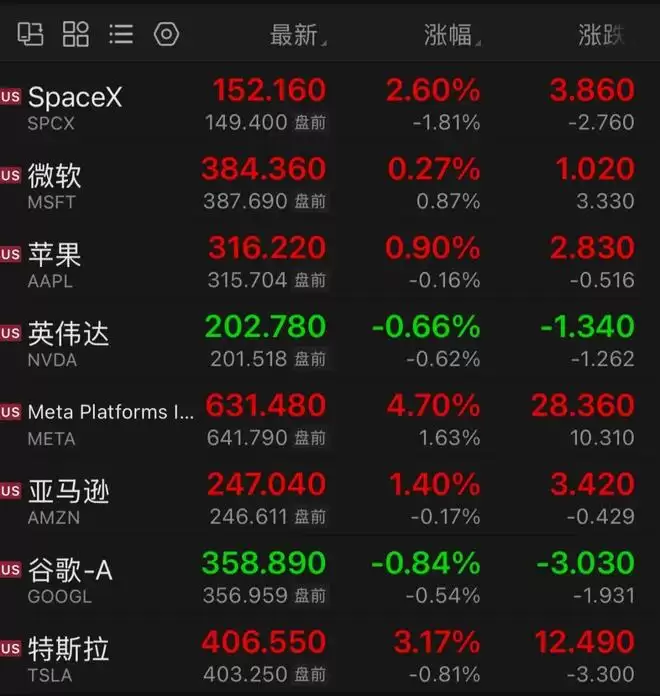Screen dimensions: 660x696
Task: Open 微软 MSFT stock details
Action: tap(330, 184)
